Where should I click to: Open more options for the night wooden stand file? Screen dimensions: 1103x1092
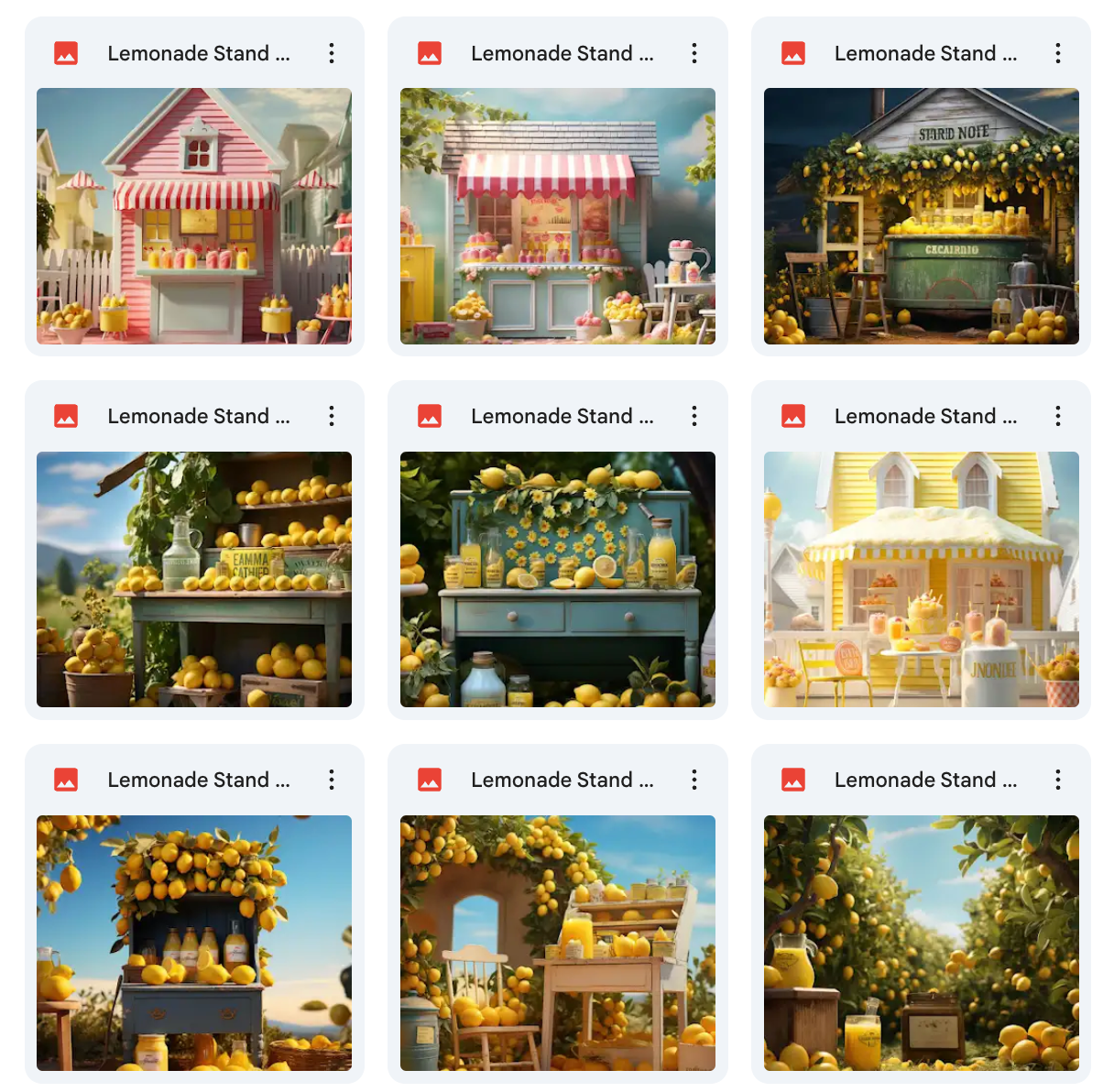coord(1058,53)
